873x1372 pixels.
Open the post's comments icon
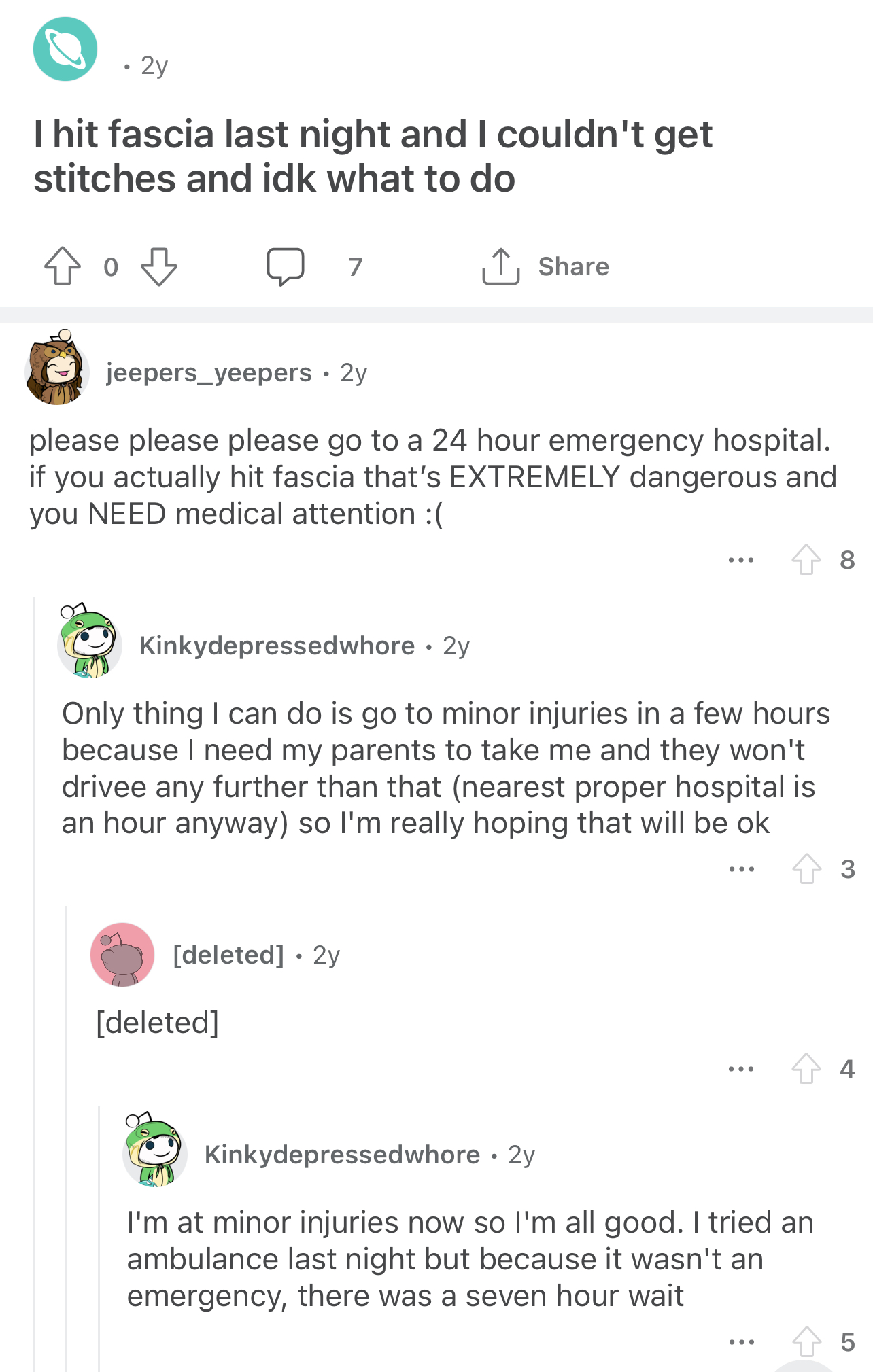(x=286, y=266)
